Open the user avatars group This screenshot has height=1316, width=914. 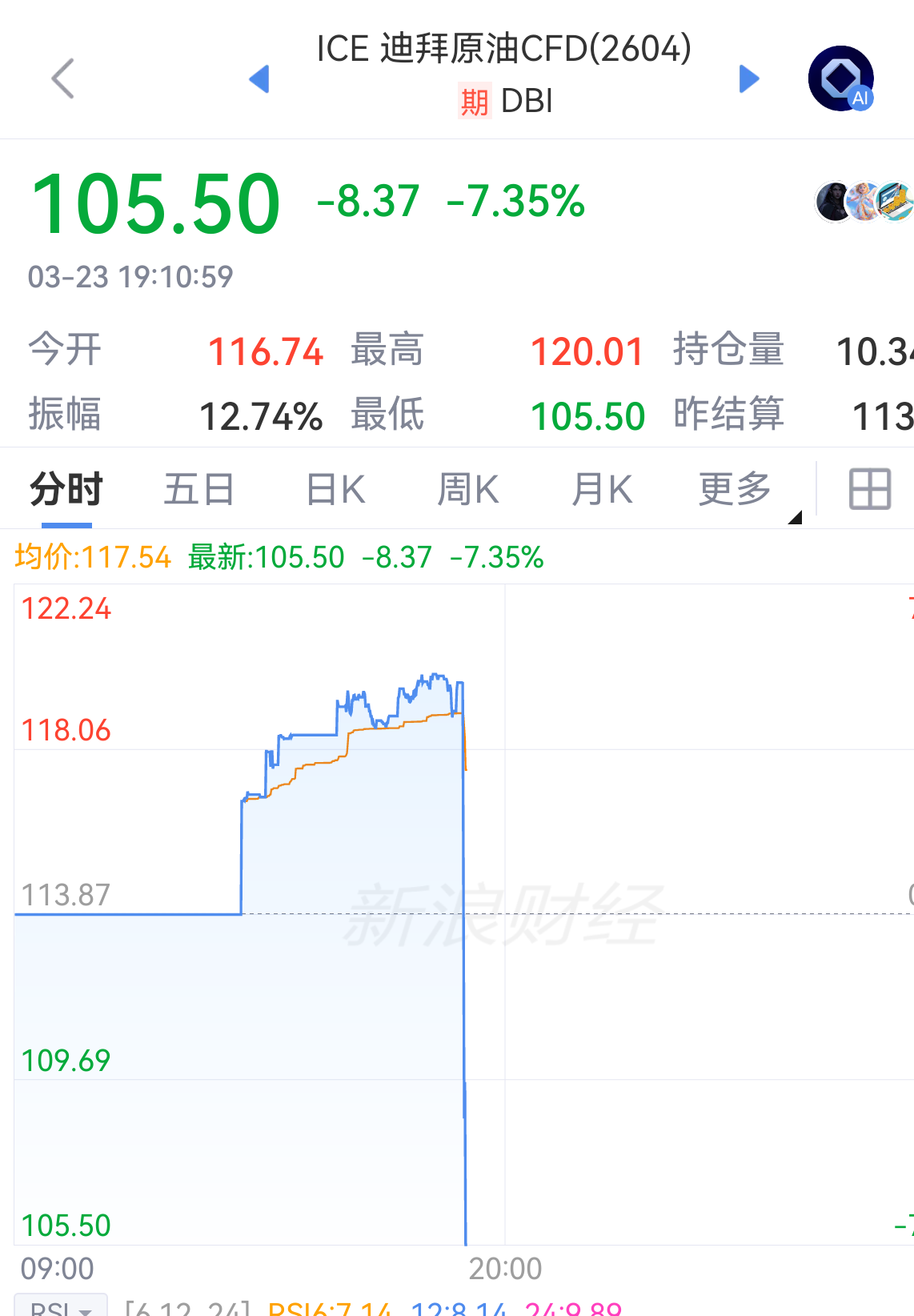point(864,201)
